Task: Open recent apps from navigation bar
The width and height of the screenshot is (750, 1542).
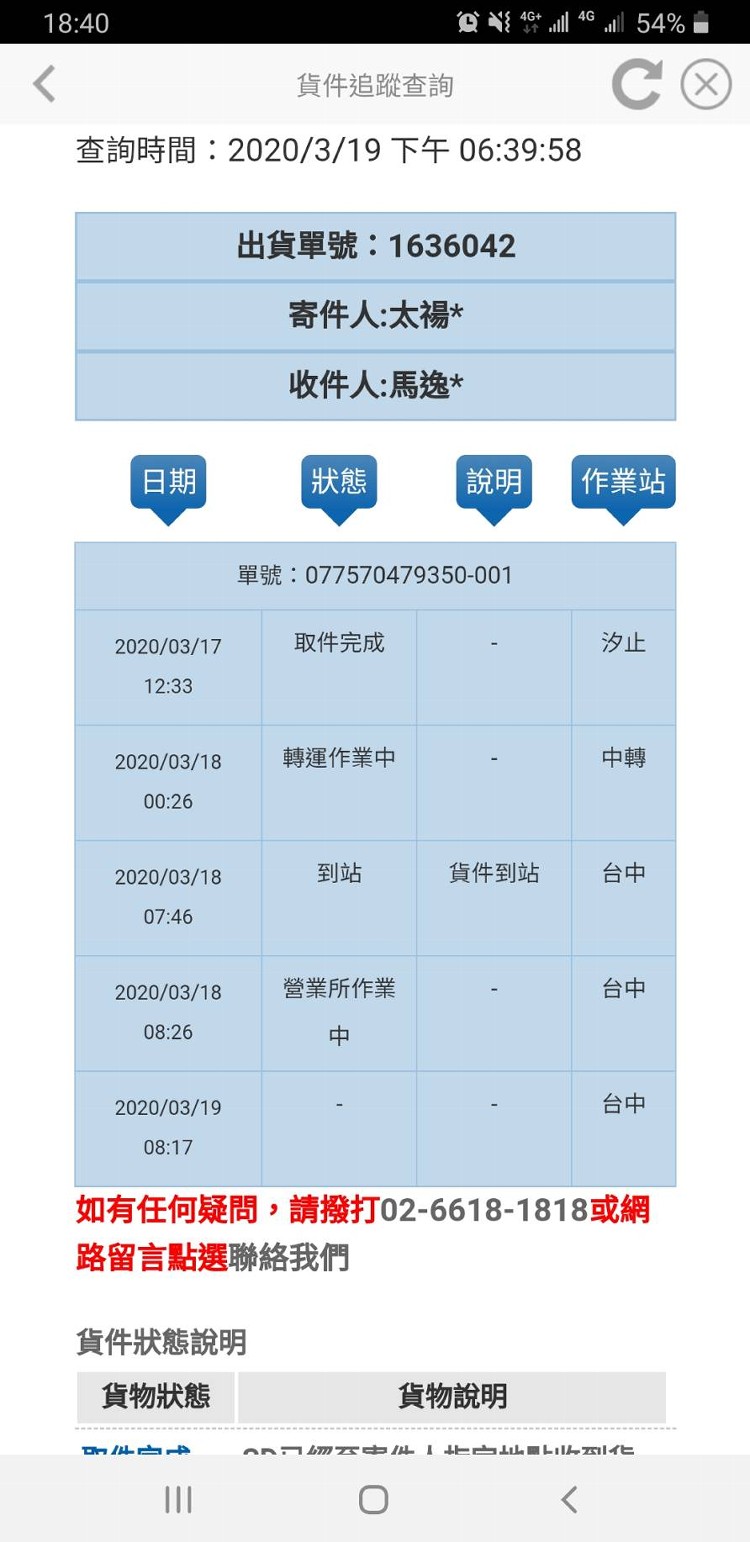Action: (178, 1499)
